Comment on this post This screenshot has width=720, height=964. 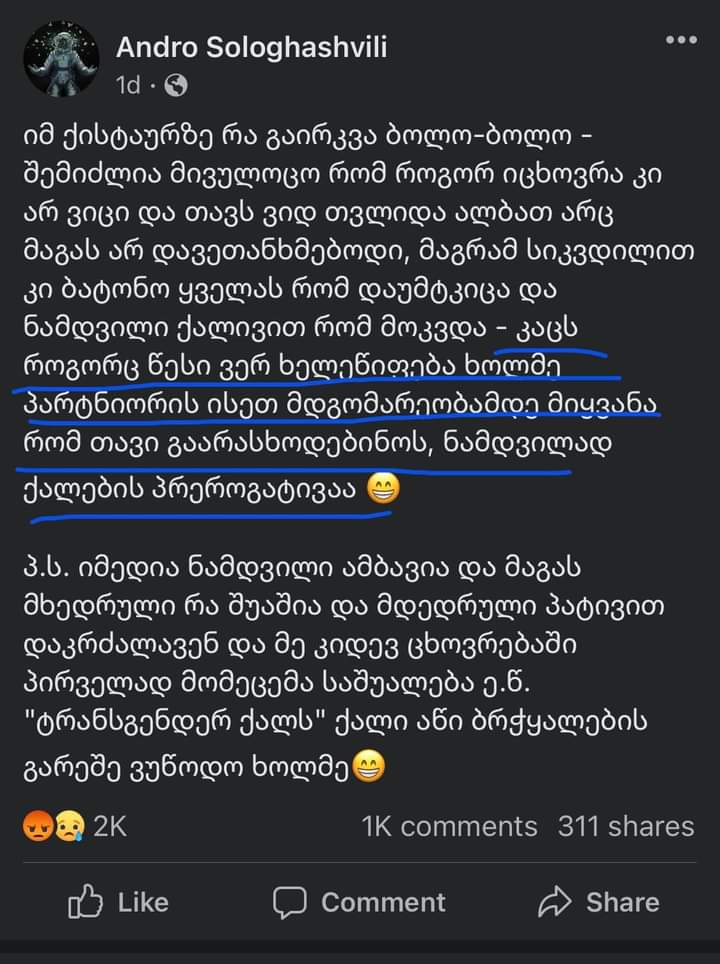click(360, 901)
